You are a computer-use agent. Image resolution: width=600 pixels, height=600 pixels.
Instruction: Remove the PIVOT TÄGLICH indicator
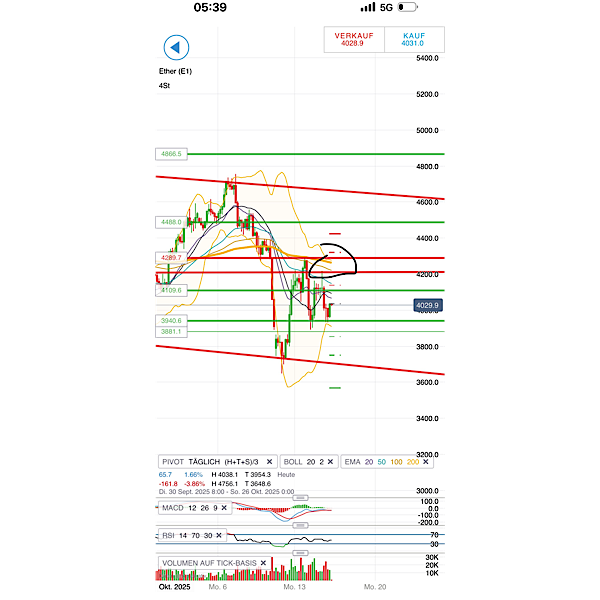[x=271, y=460]
